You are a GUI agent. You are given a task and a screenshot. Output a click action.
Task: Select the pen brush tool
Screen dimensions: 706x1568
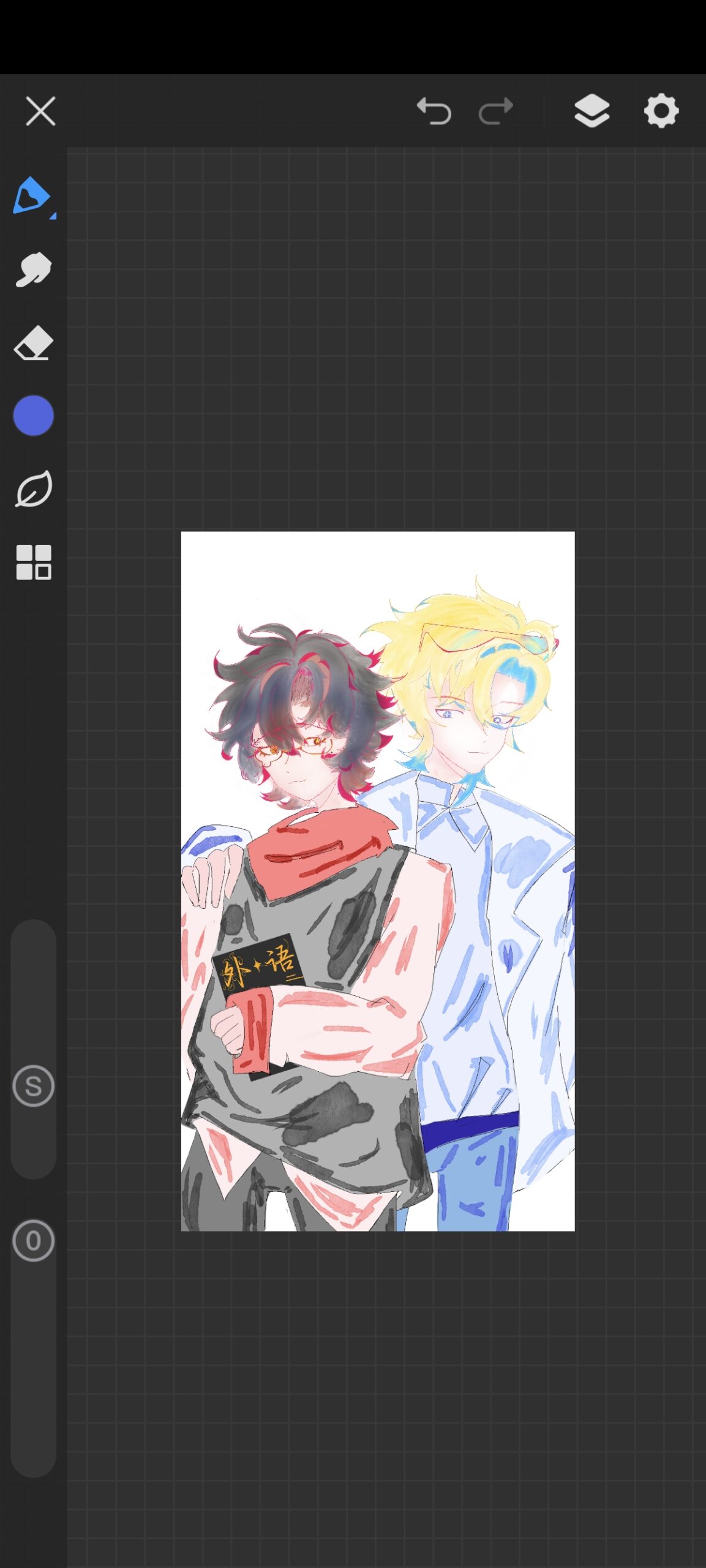tap(32, 196)
